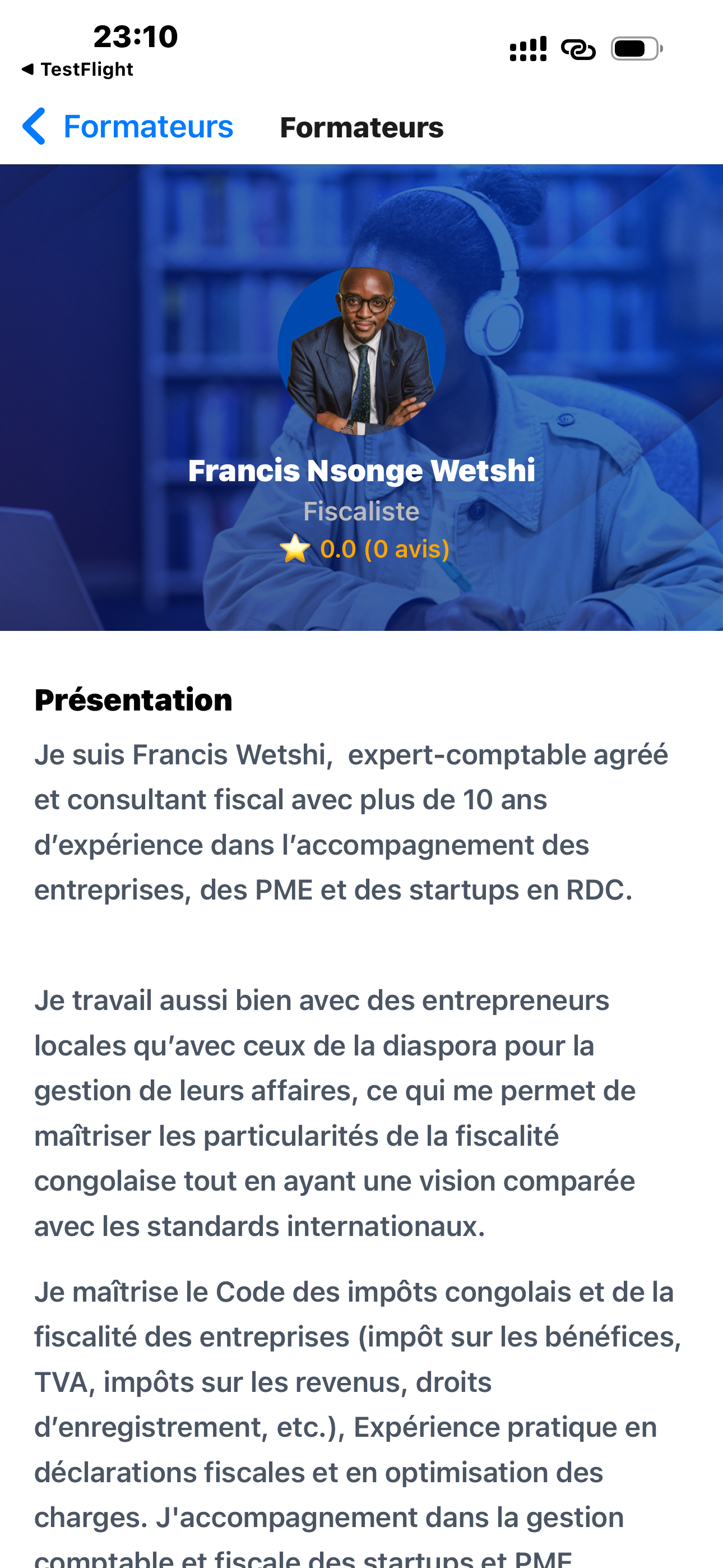
Task: View Francis Nsonge Wetshi's profile photo
Action: 361,351
